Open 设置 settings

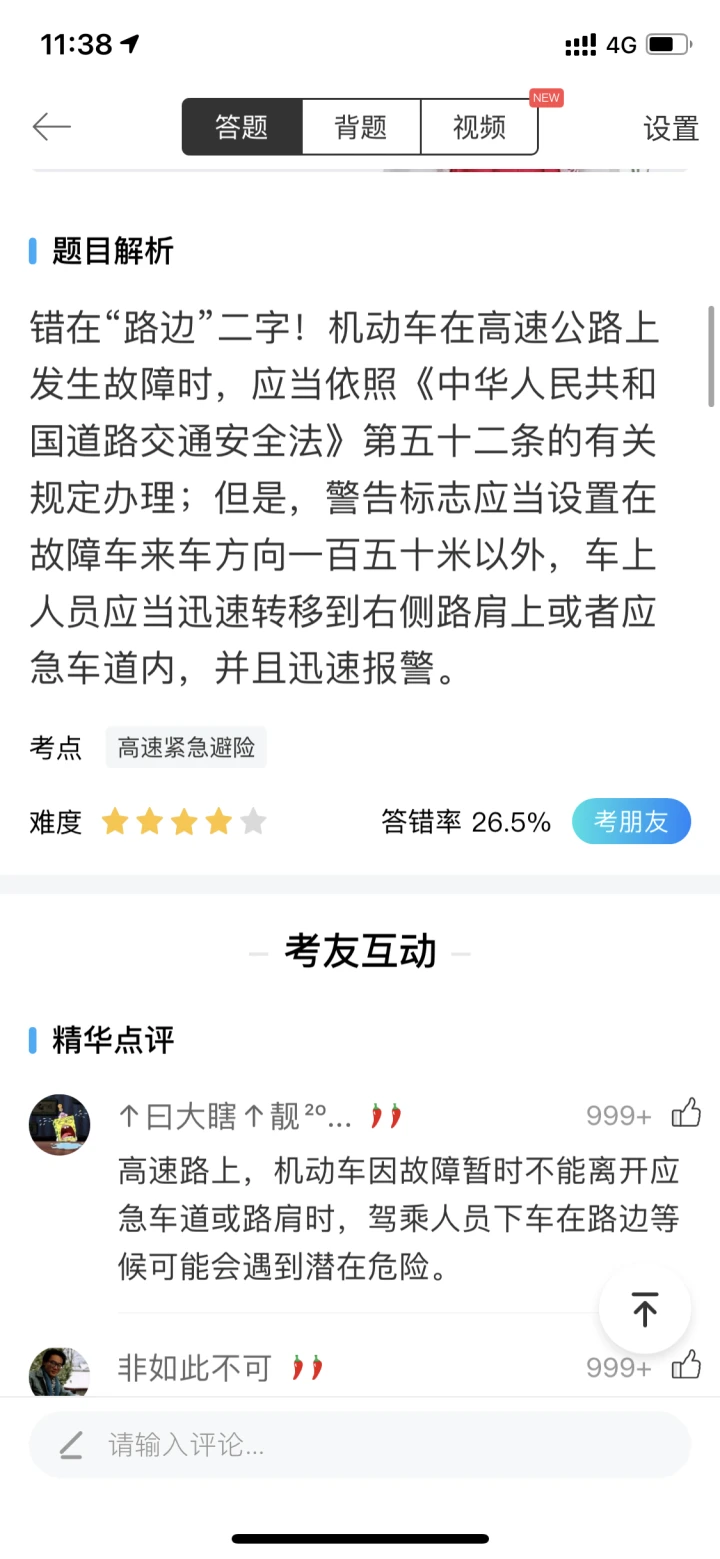pyautogui.click(x=670, y=128)
